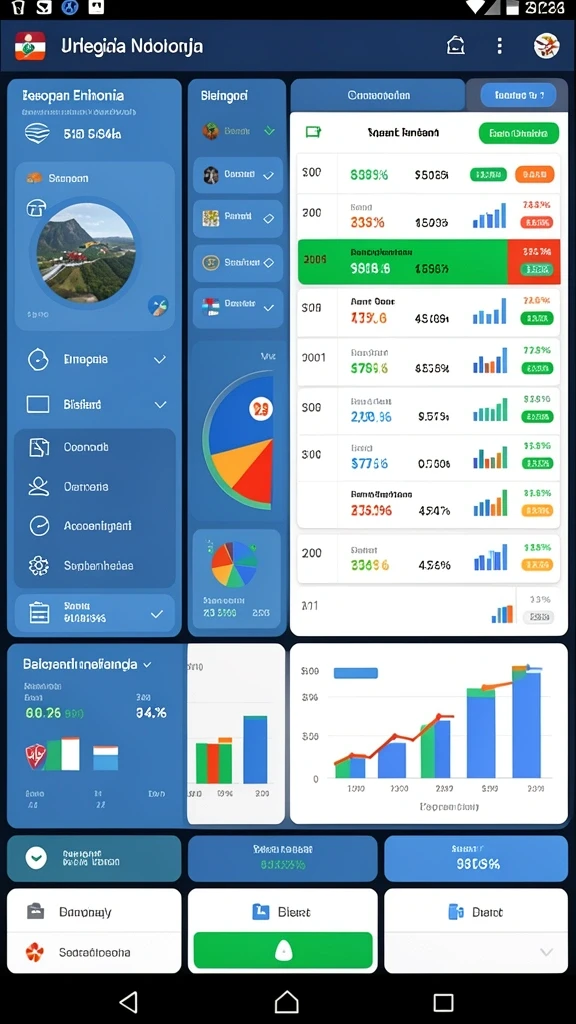Expand the sidebar row with the rectangle icon
The image size is (576, 1024).
pyautogui.click(x=95, y=405)
